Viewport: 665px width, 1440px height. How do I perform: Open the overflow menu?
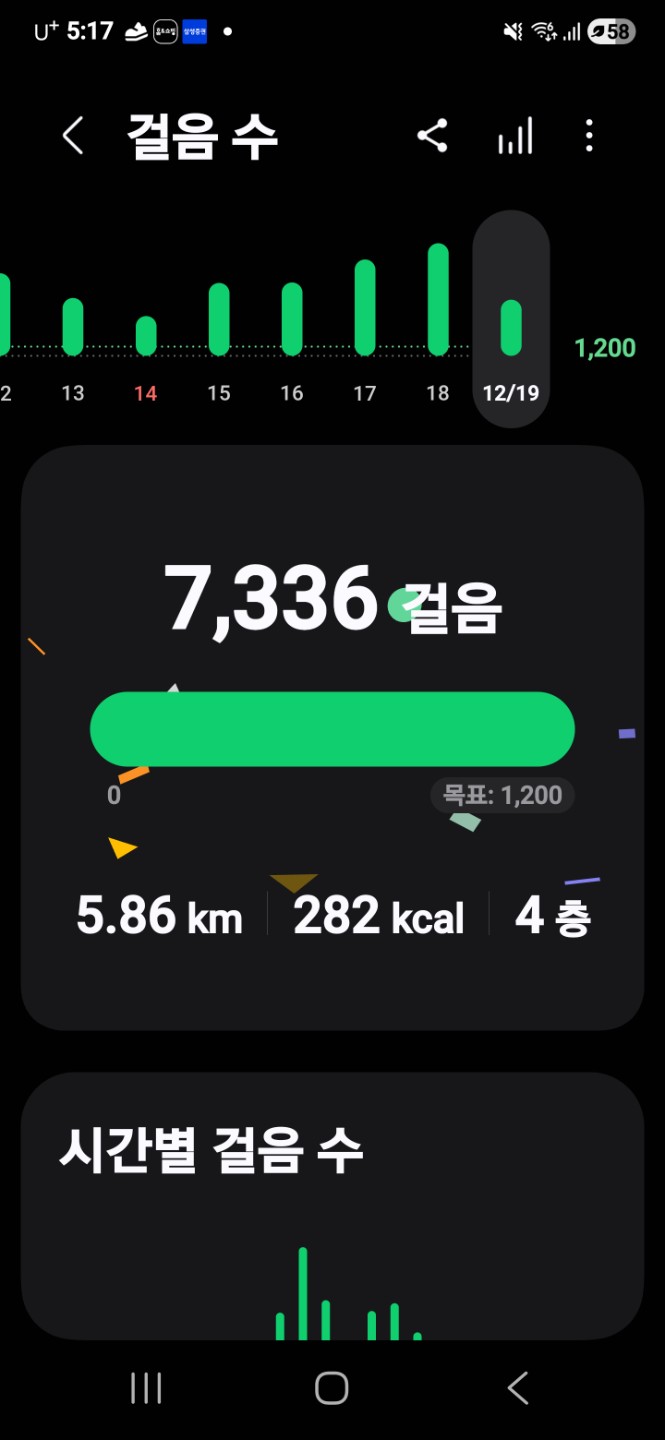pos(589,136)
